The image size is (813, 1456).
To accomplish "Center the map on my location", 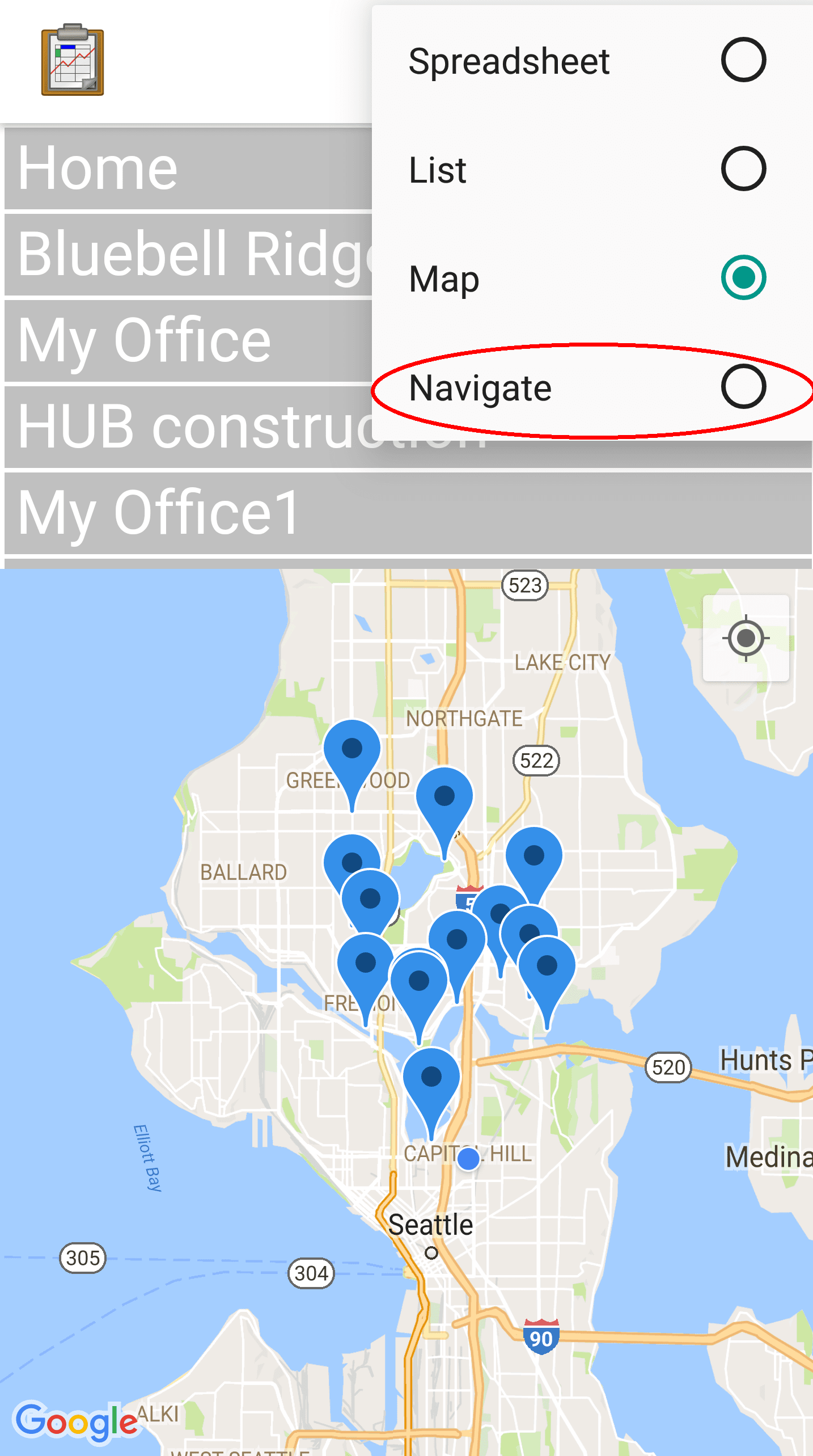I will [745, 638].
